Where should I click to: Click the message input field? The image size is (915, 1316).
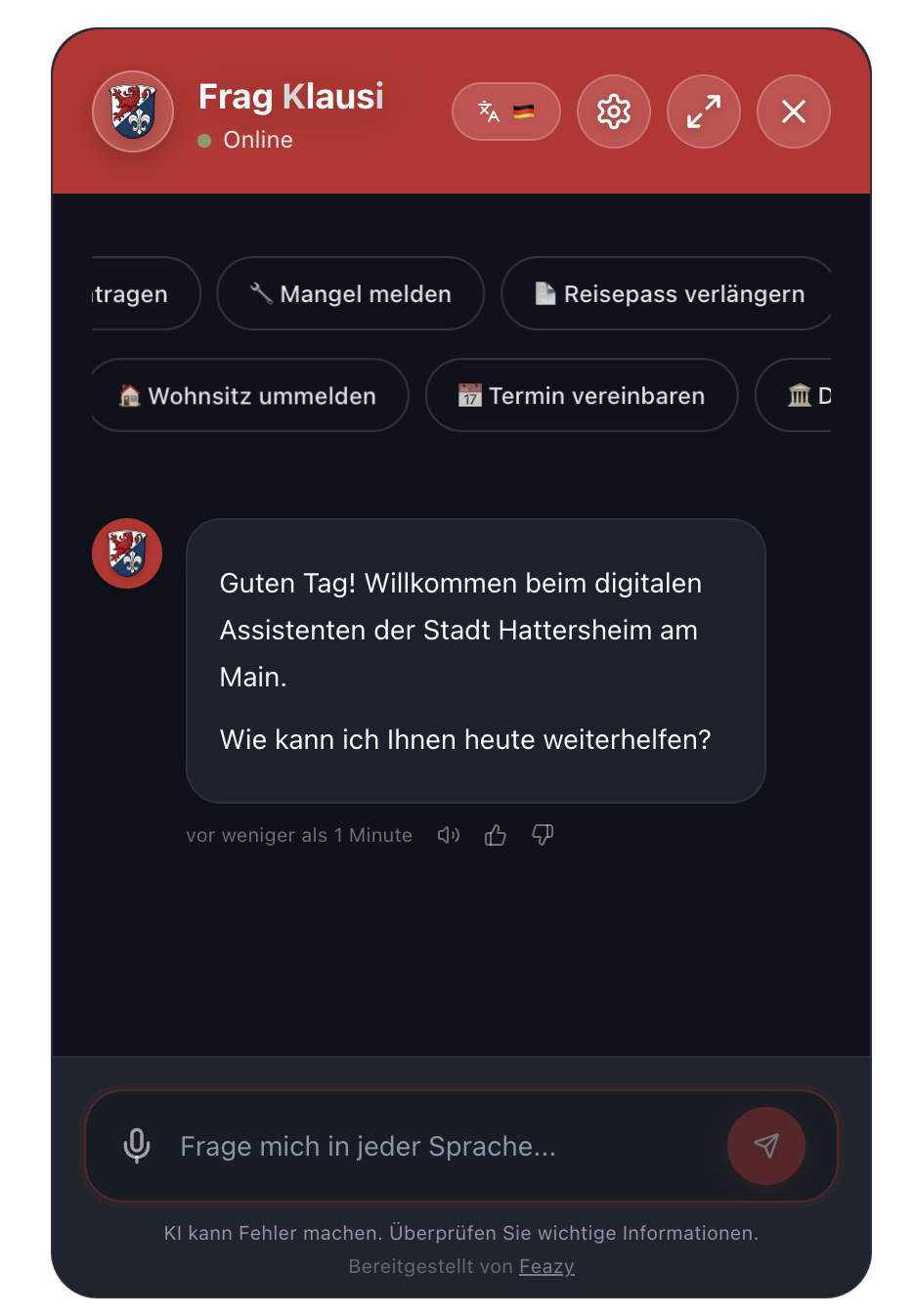coord(411,1145)
